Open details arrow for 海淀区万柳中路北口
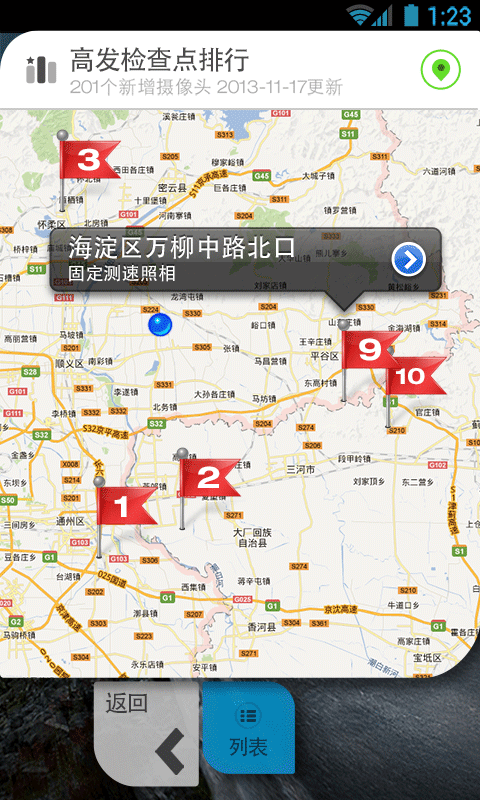The image size is (480, 800). click(409, 259)
